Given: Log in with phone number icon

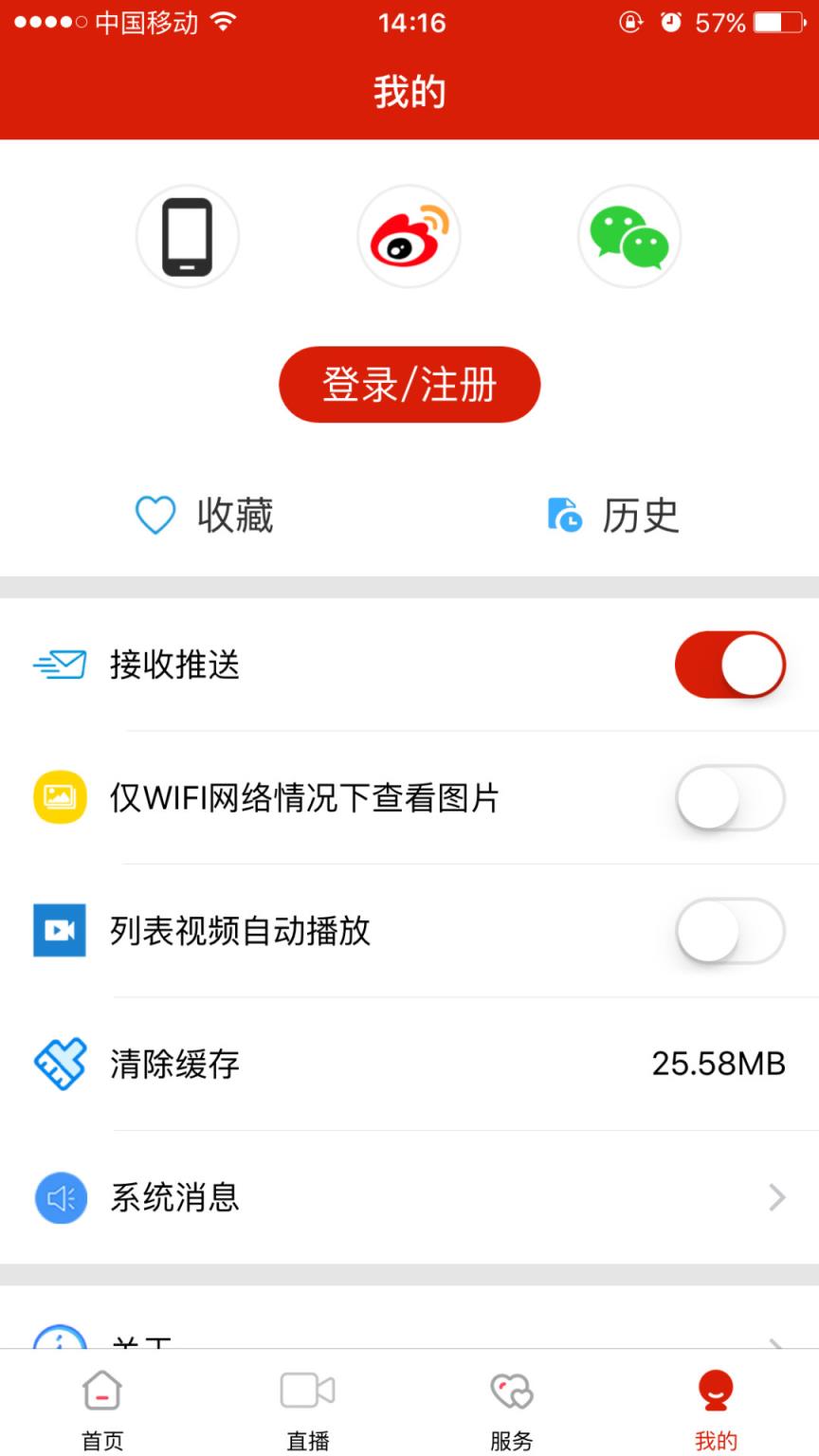Looking at the screenshot, I should (187, 236).
